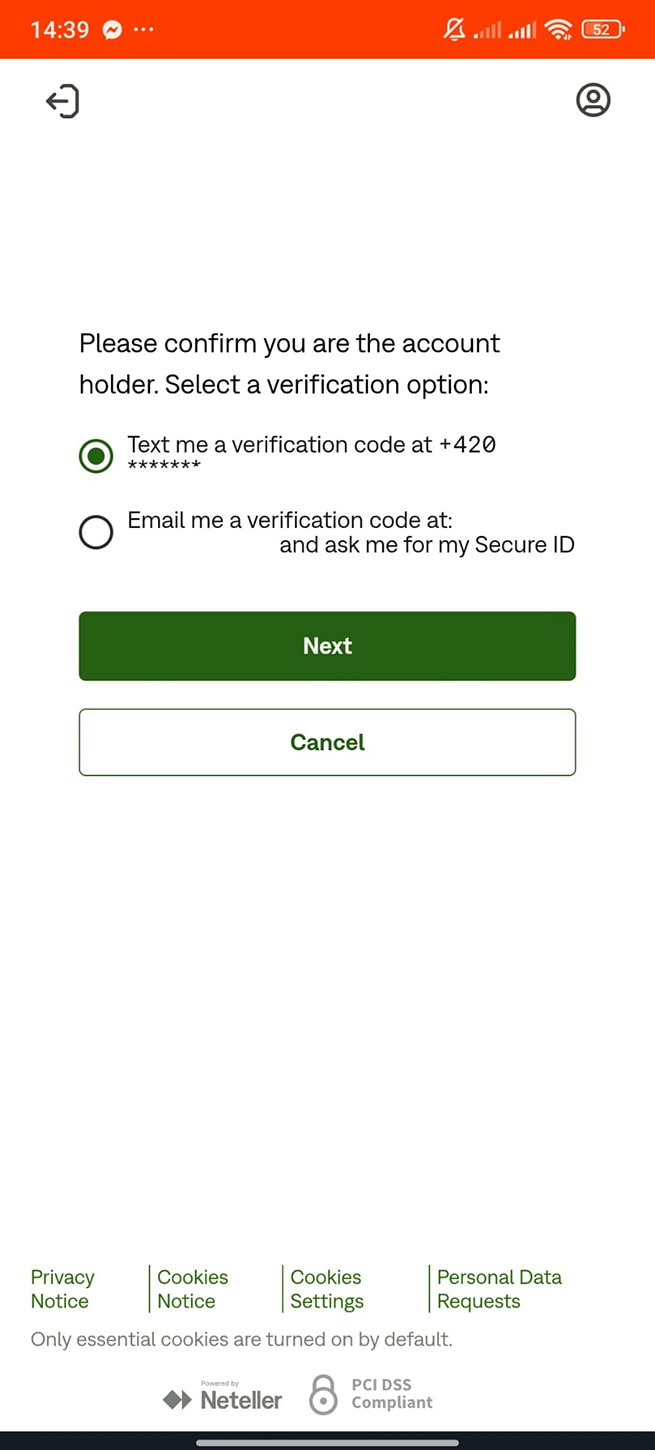Open the profile account icon
The image size is (655, 1450).
tap(593, 100)
